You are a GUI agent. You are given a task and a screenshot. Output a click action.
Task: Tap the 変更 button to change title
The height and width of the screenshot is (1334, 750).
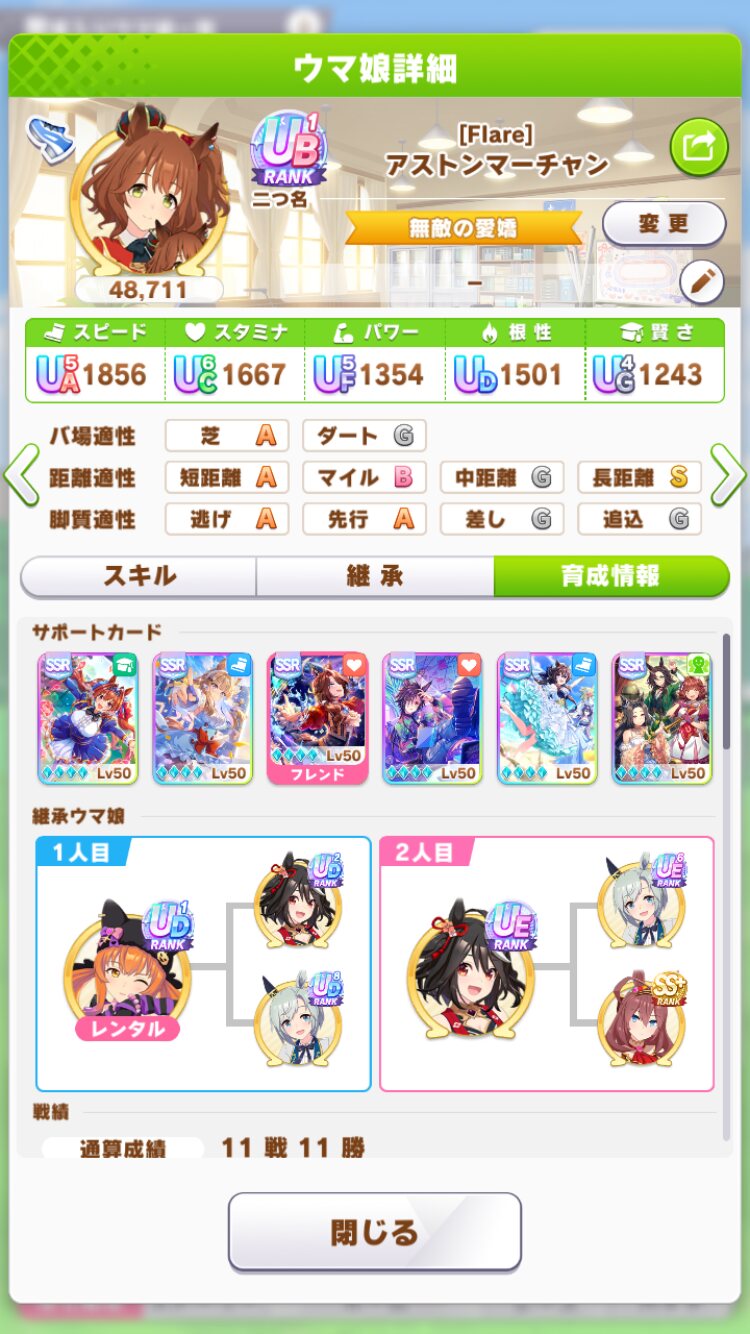(x=664, y=224)
